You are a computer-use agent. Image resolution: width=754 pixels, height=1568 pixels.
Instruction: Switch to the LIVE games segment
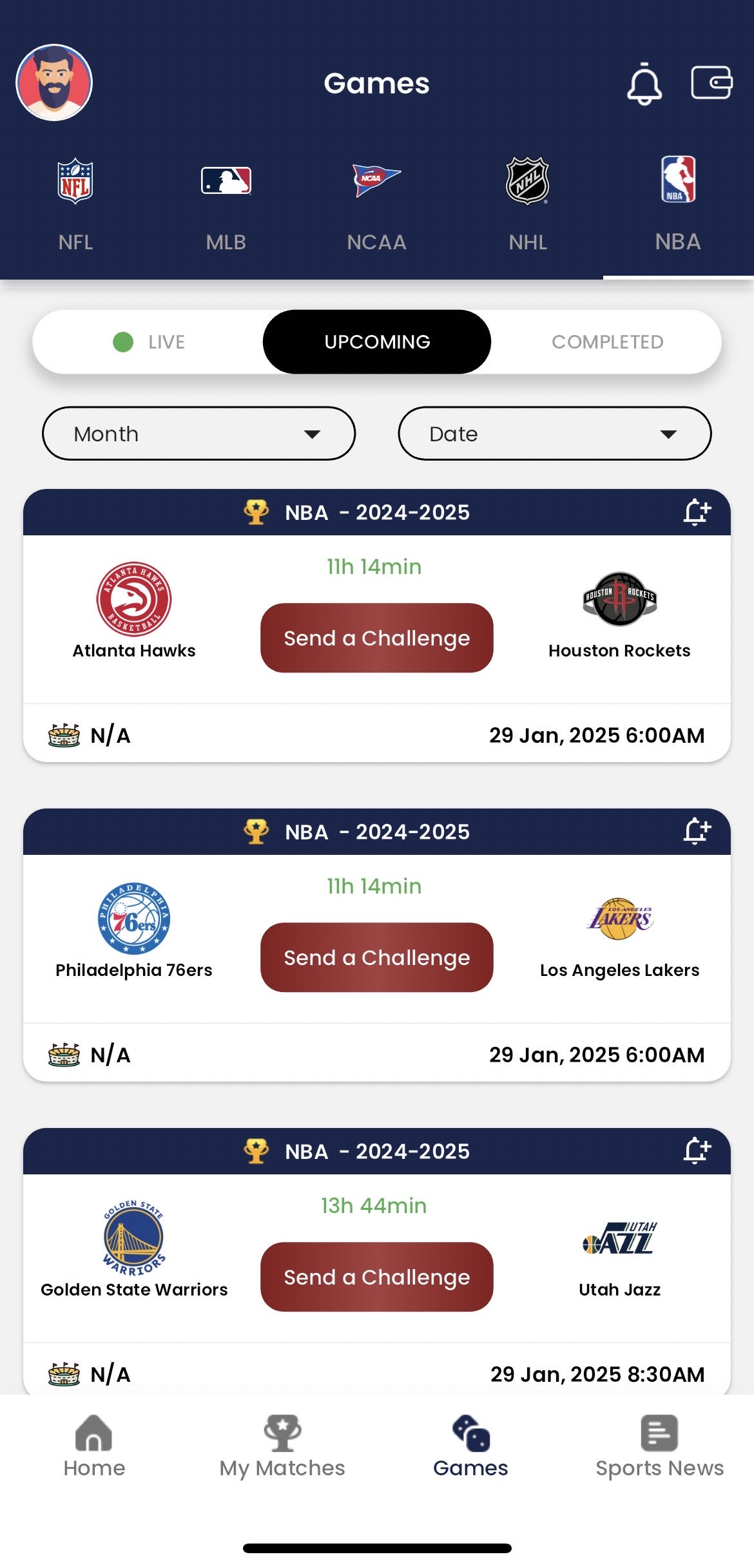[149, 342]
